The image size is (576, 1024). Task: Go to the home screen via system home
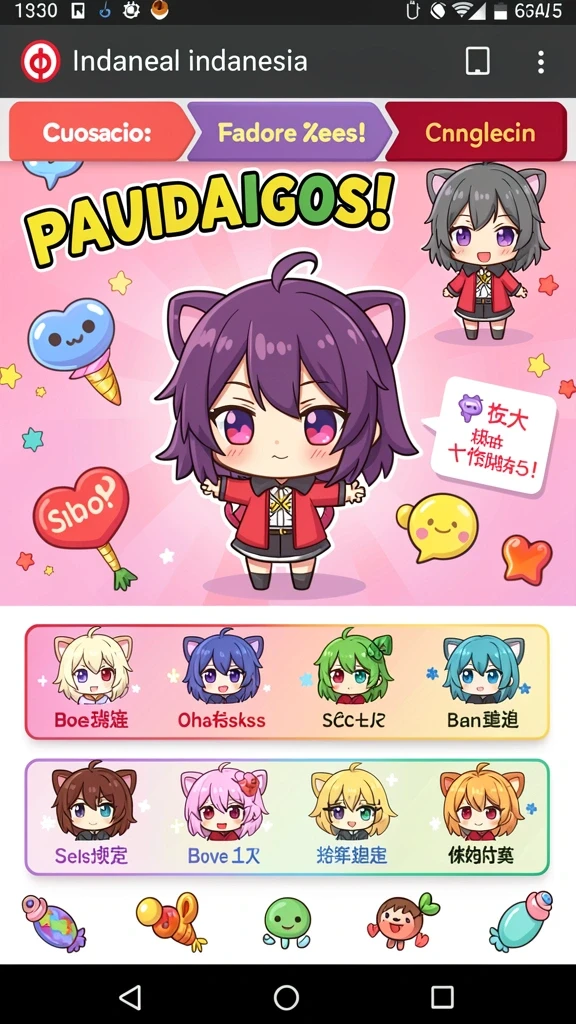click(x=286, y=997)
